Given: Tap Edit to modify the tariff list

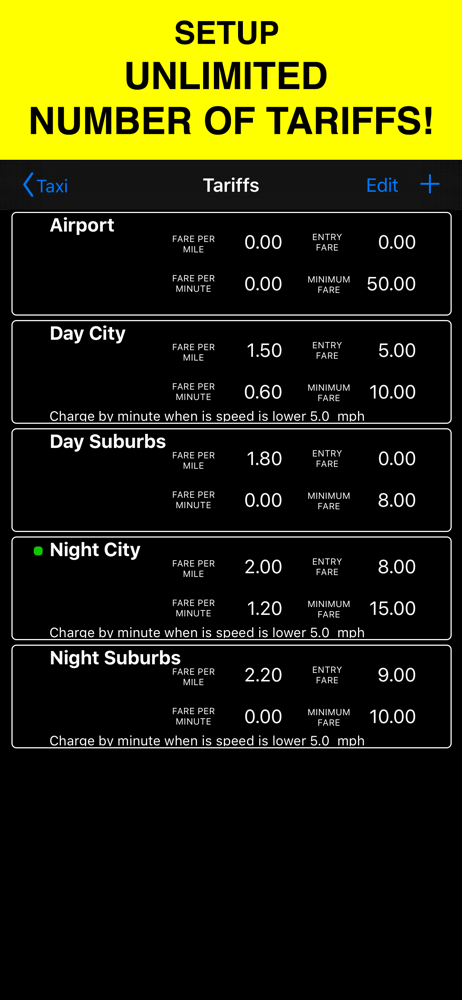Looking at the screenshot, I should click(x=382, y=186).
